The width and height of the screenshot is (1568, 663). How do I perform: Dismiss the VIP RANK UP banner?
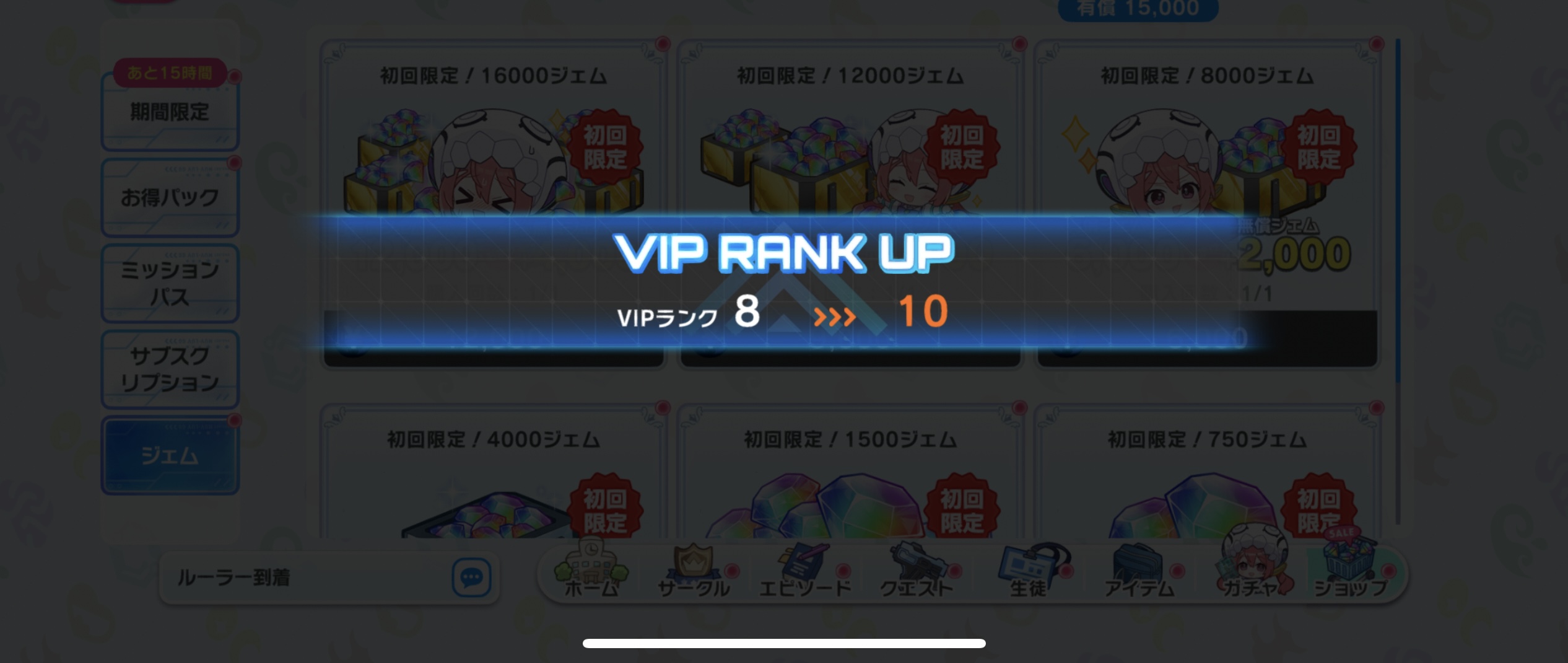pyautogui.click(x=784, y=282)
